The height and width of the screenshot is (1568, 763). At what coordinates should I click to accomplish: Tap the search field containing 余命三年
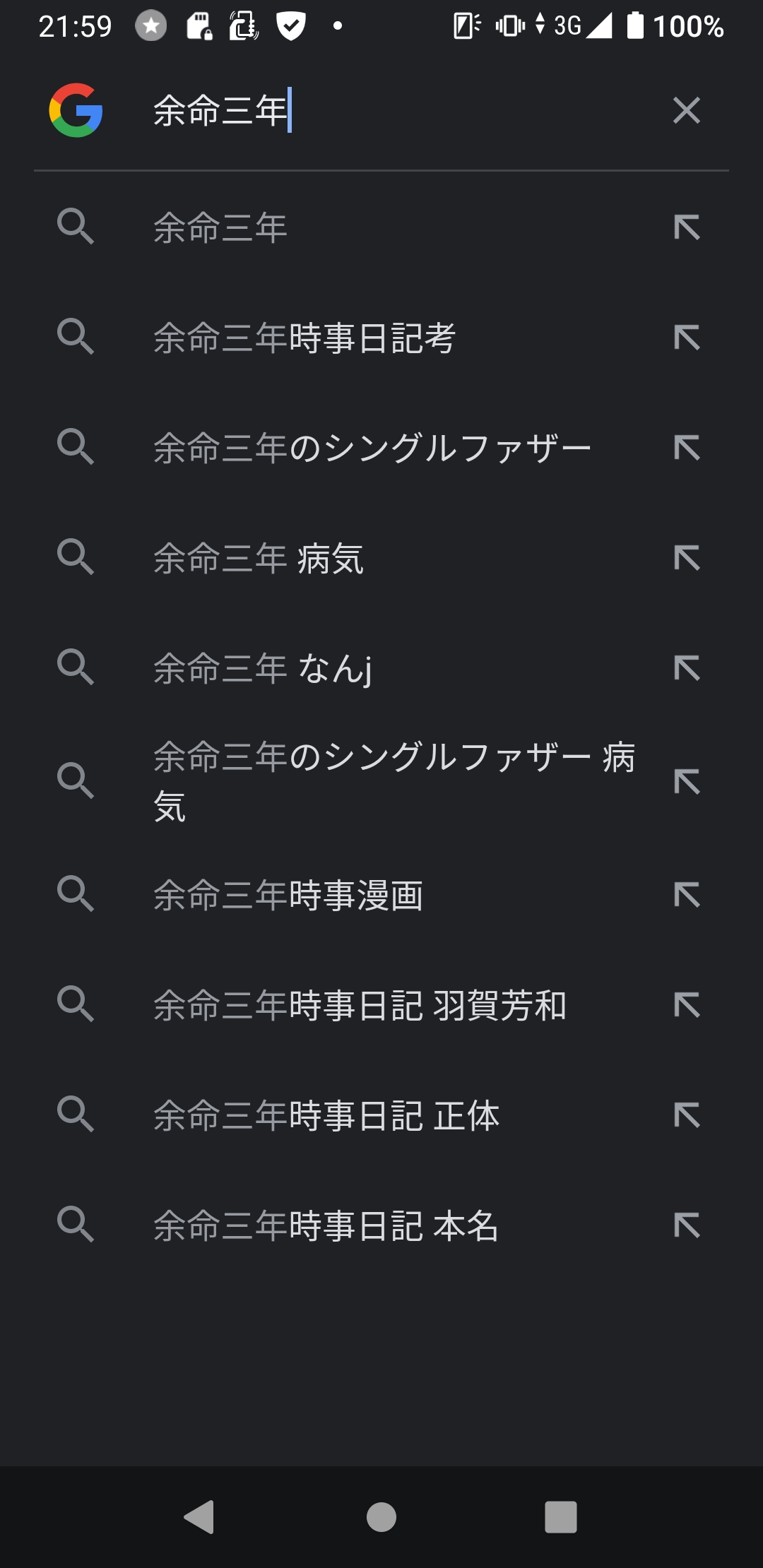[396, 110]
